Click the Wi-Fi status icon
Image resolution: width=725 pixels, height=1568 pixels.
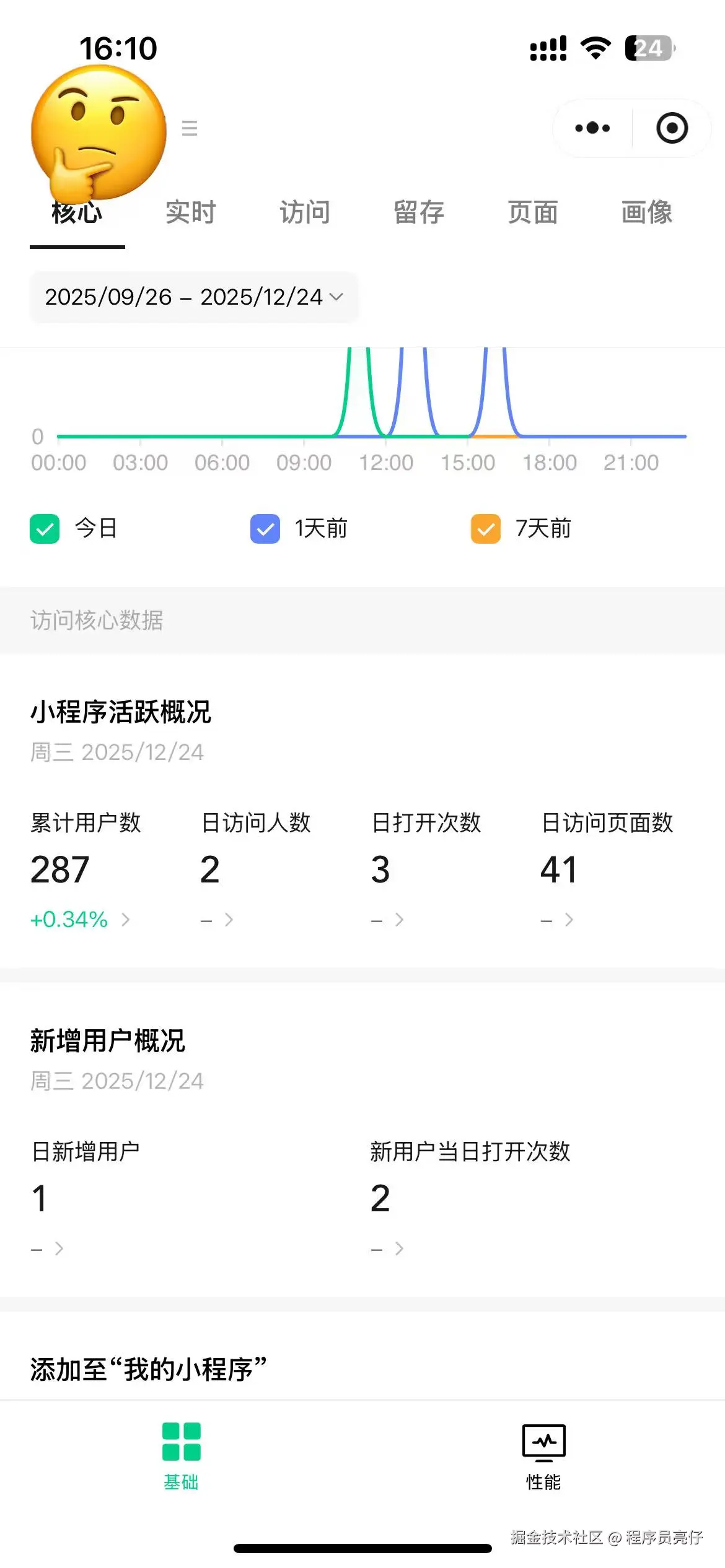[594, 48]
